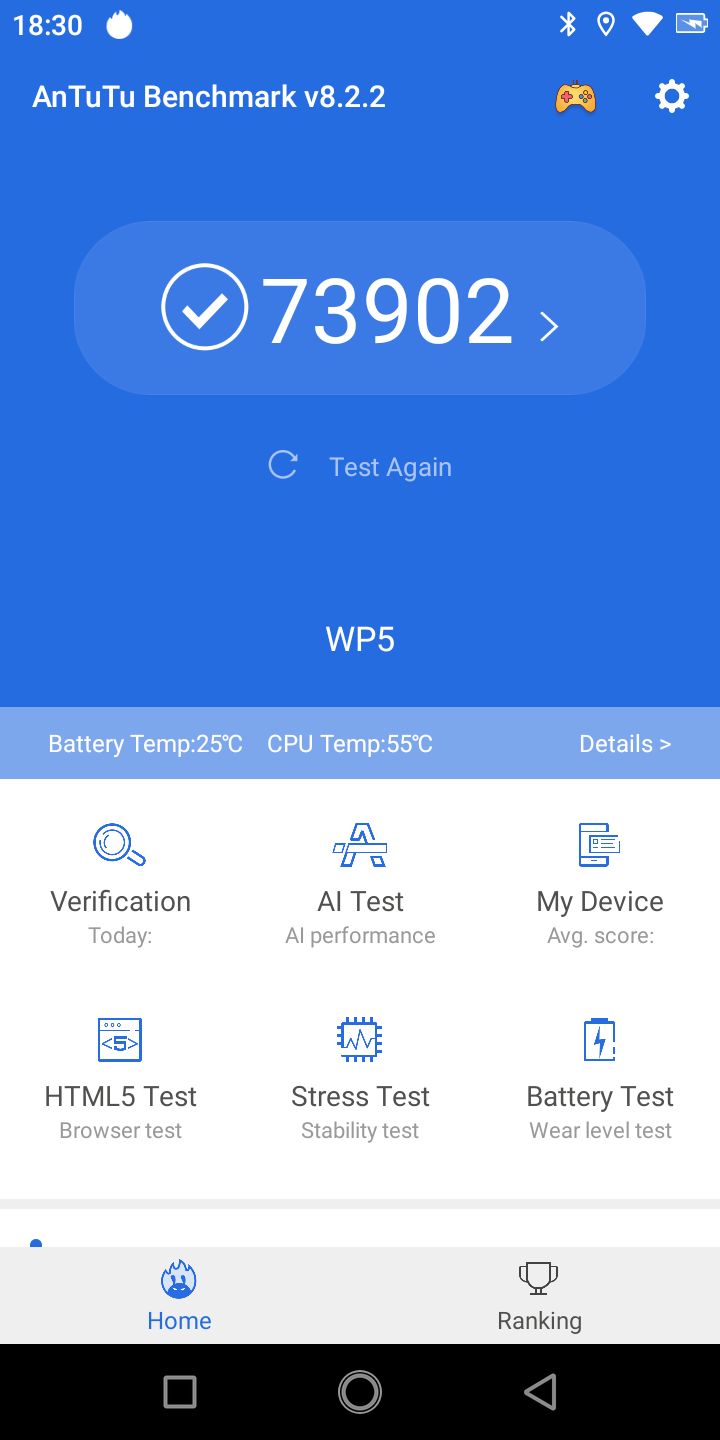Open the Verification tool

coord(120,882)
